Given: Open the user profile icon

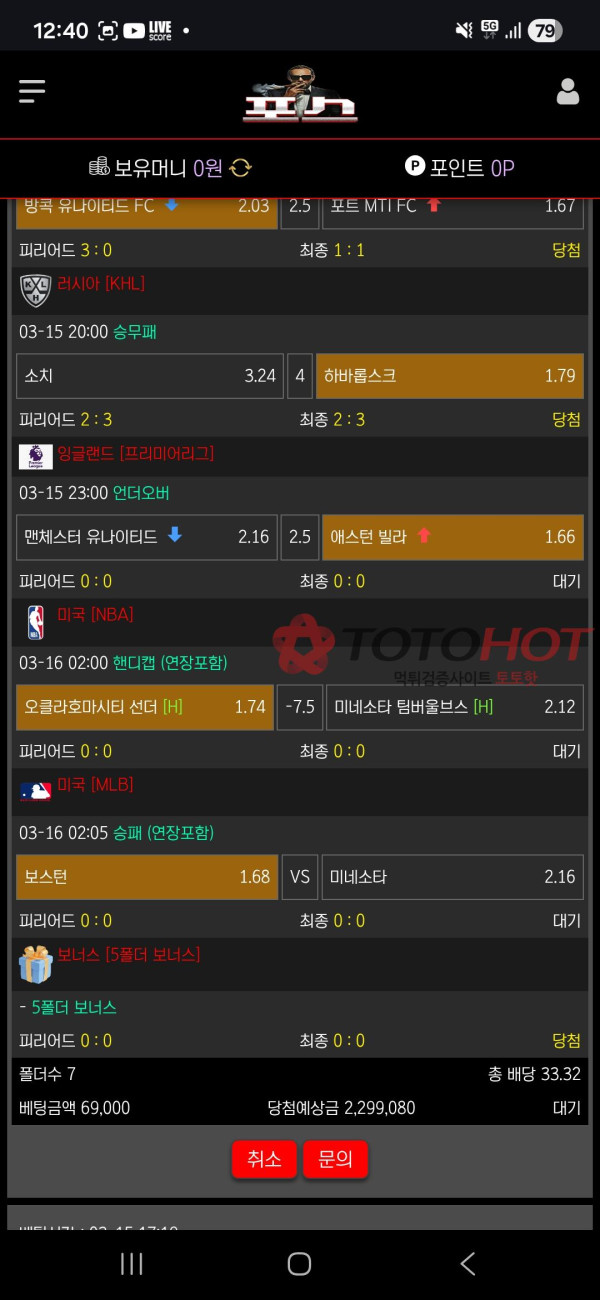Looking at the screenshot, I should point(567,92).
